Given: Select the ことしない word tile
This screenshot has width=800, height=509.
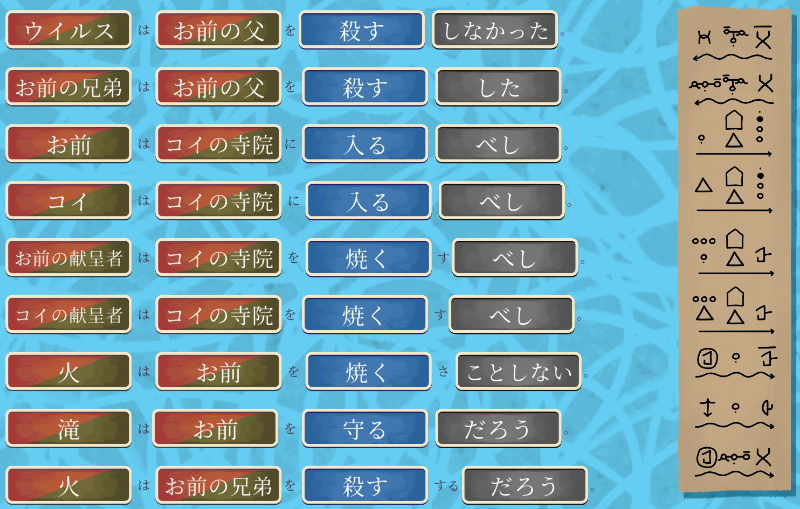Looking at the screenshot, I should coord(519,372).
